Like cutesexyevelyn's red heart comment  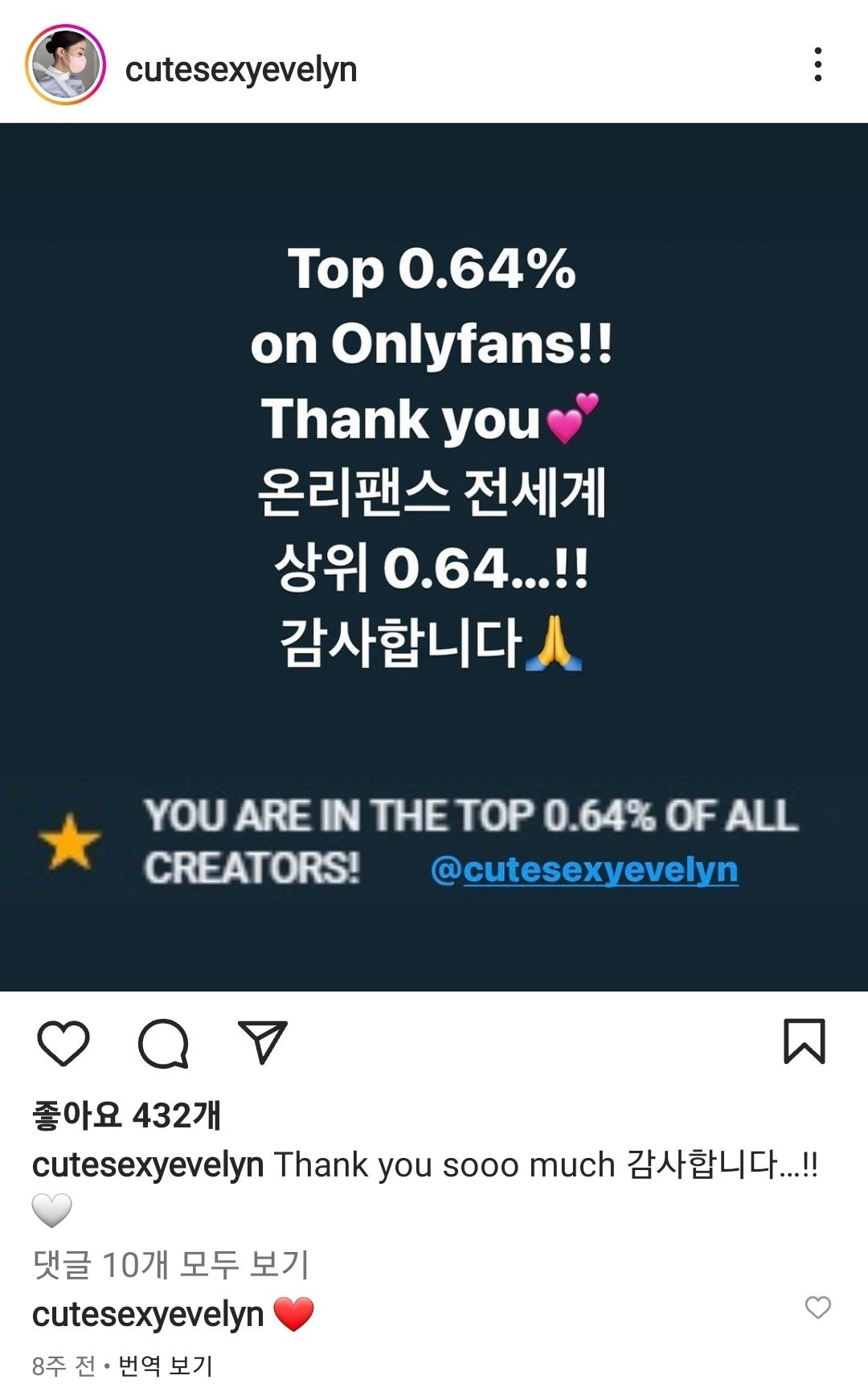[817, 1308]
